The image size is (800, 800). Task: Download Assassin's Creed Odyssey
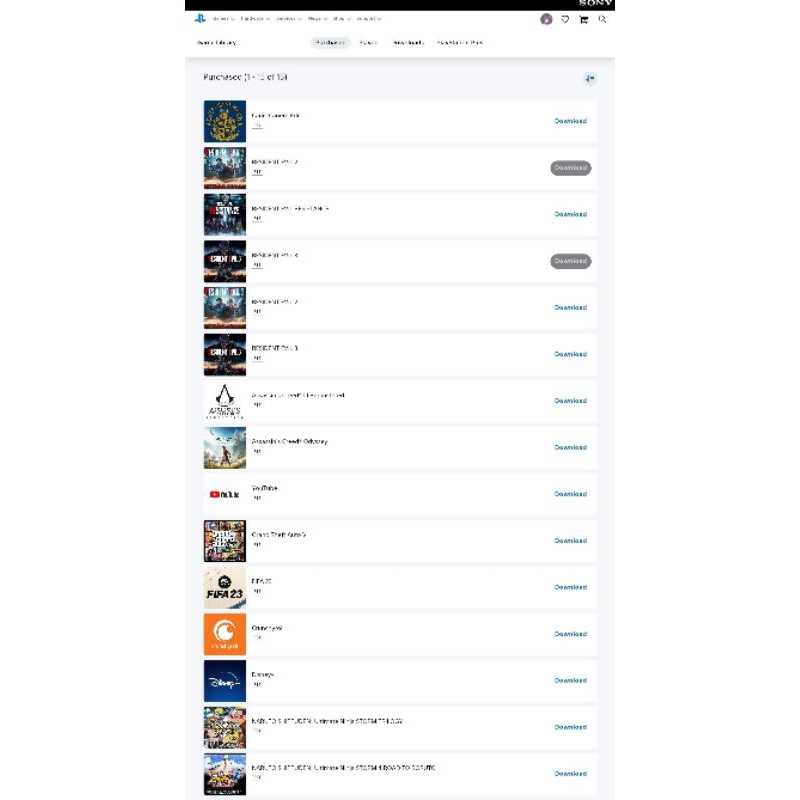[570, 448]
